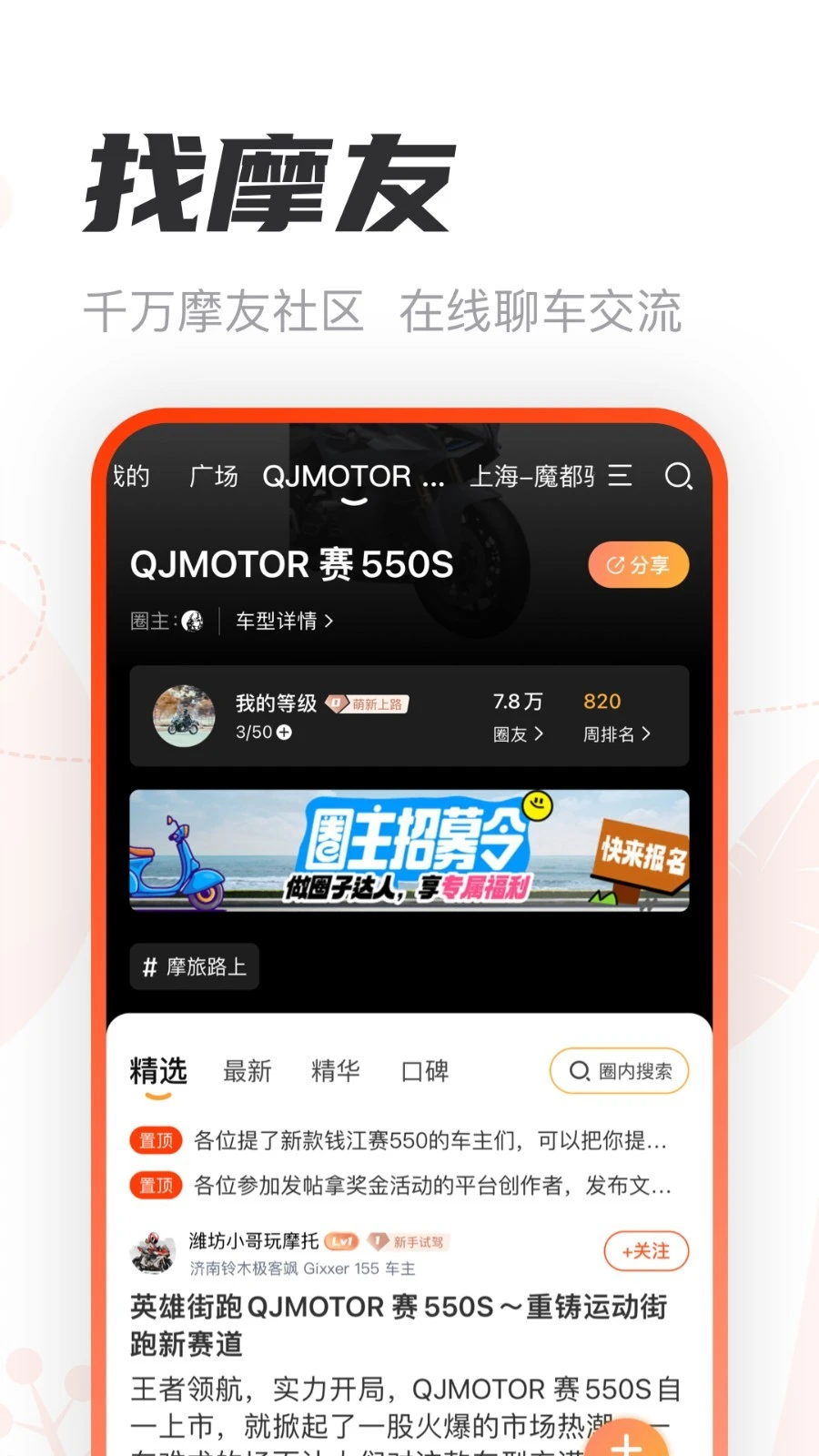The image size is (819, 1456).
Task: Follow the poster via the +关注 button
Action: (x=646, y=1251)
